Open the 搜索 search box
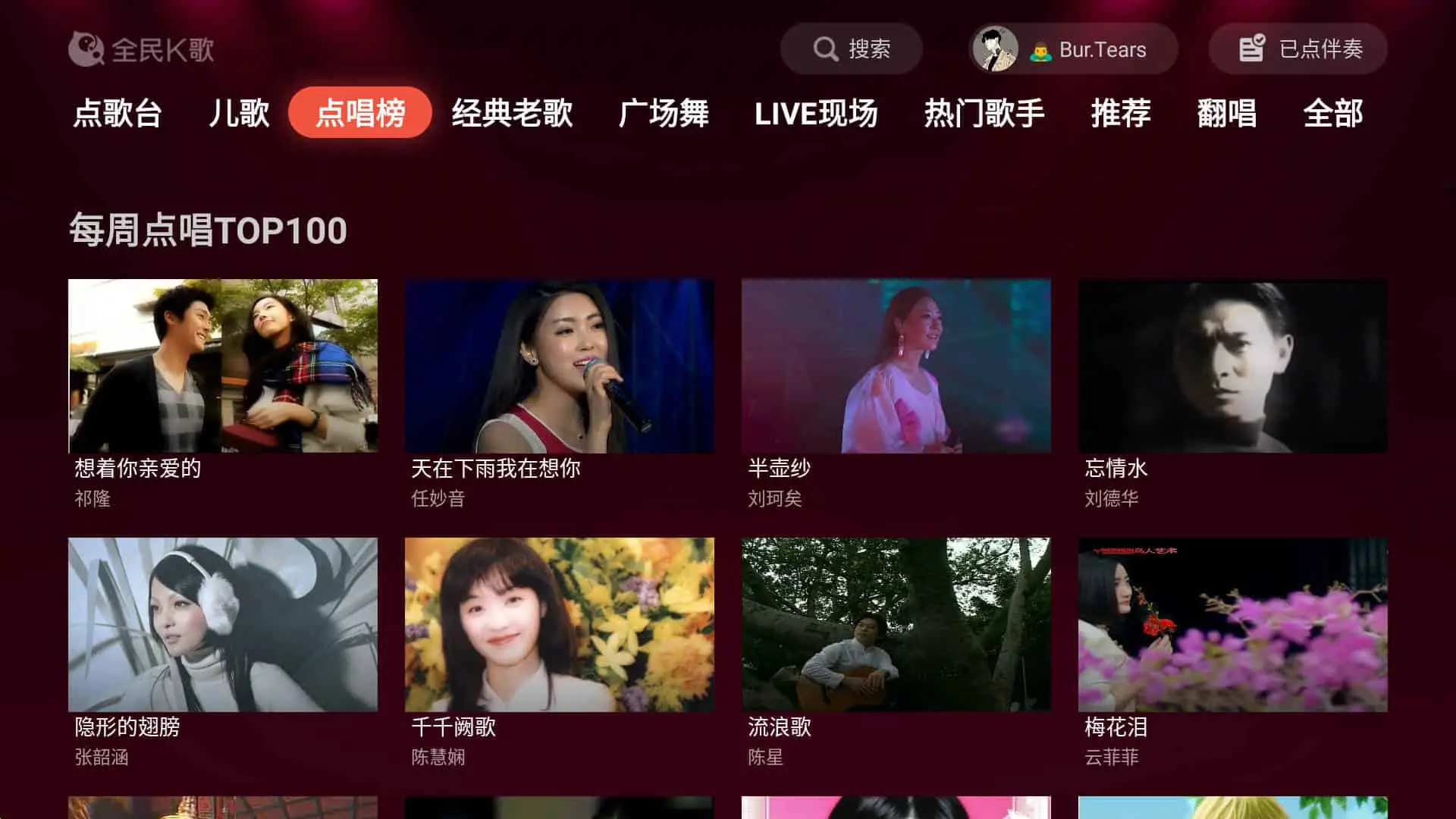This screenshot has width=1456, height=819. tap(851, 49)
